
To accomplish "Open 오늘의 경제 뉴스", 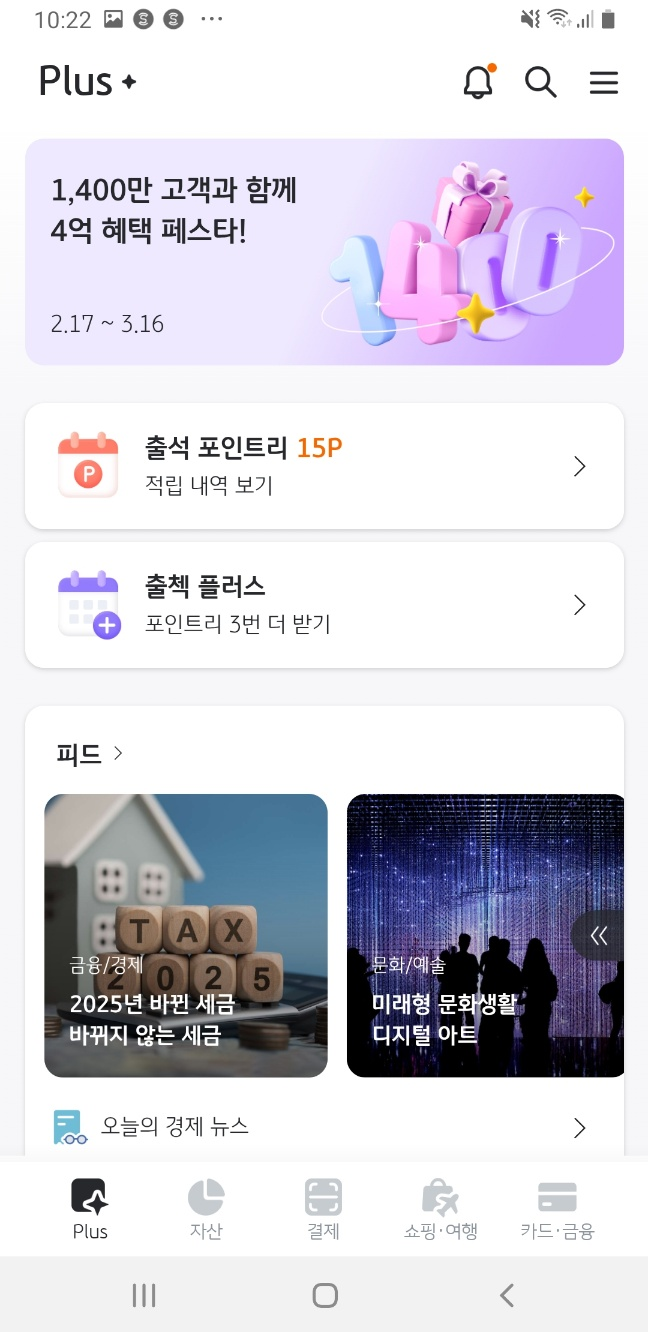I will (x=324, y=1128).
